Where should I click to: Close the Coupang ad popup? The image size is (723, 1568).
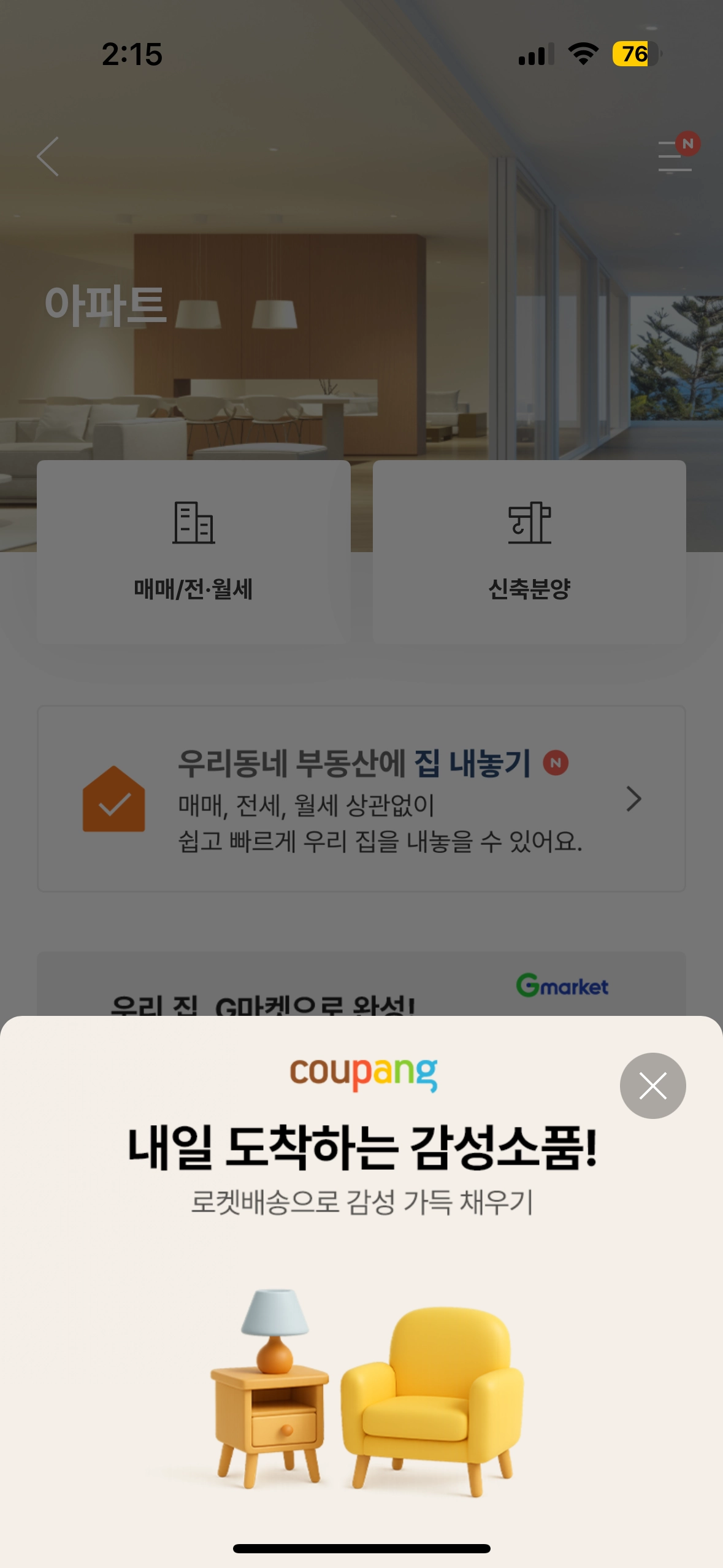pos(652,1085)
